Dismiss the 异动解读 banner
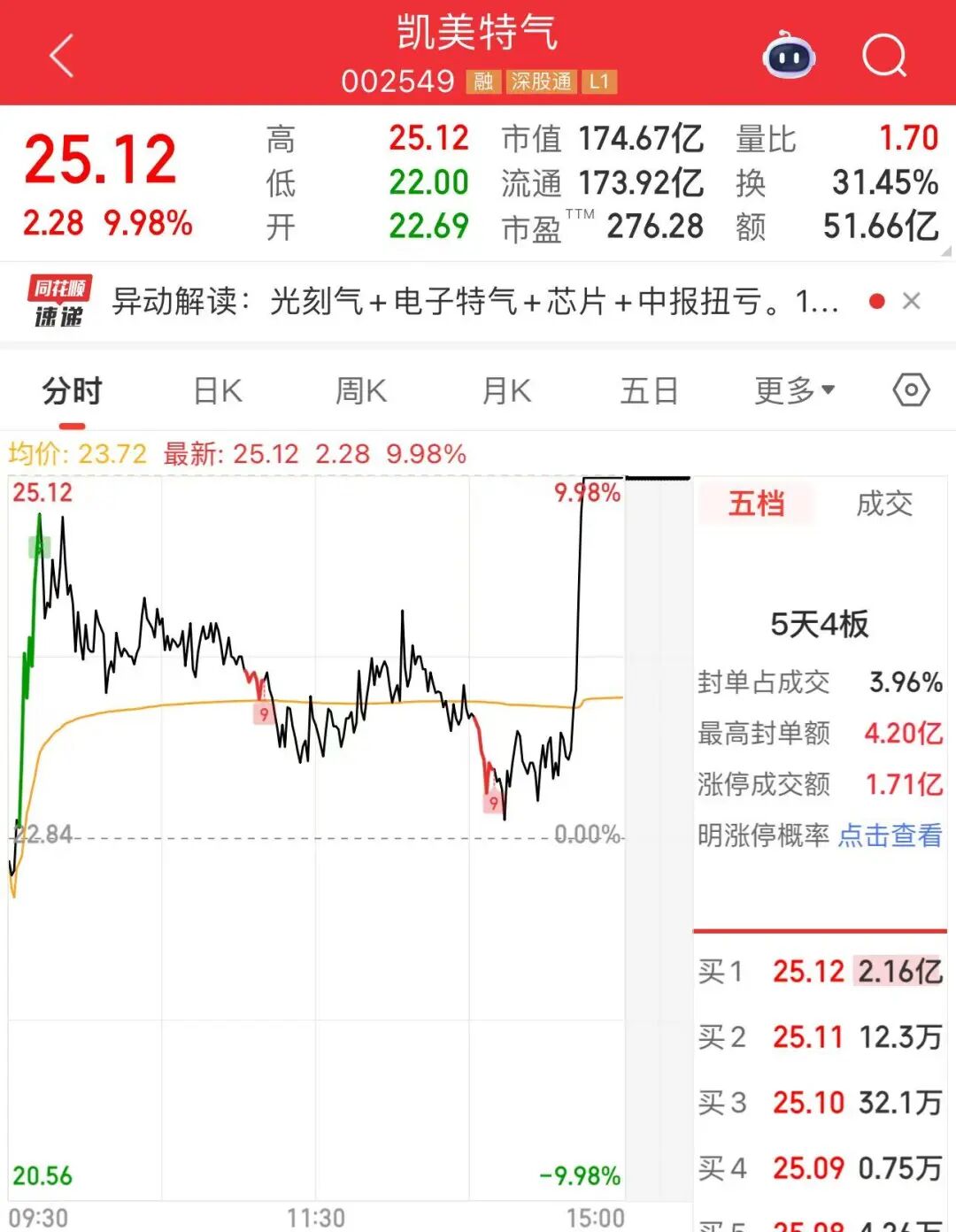Image resolution: width=956 pixels, height=1232 pixels. click(912, 302)
